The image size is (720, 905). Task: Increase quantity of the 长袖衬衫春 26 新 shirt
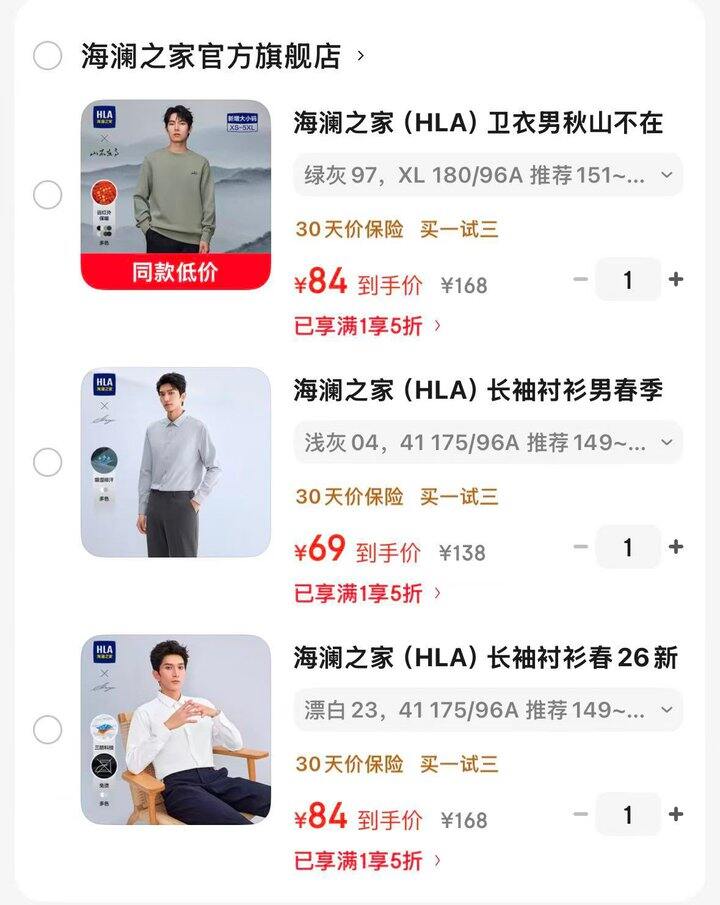pyautogui.click(x=676, y=815)
